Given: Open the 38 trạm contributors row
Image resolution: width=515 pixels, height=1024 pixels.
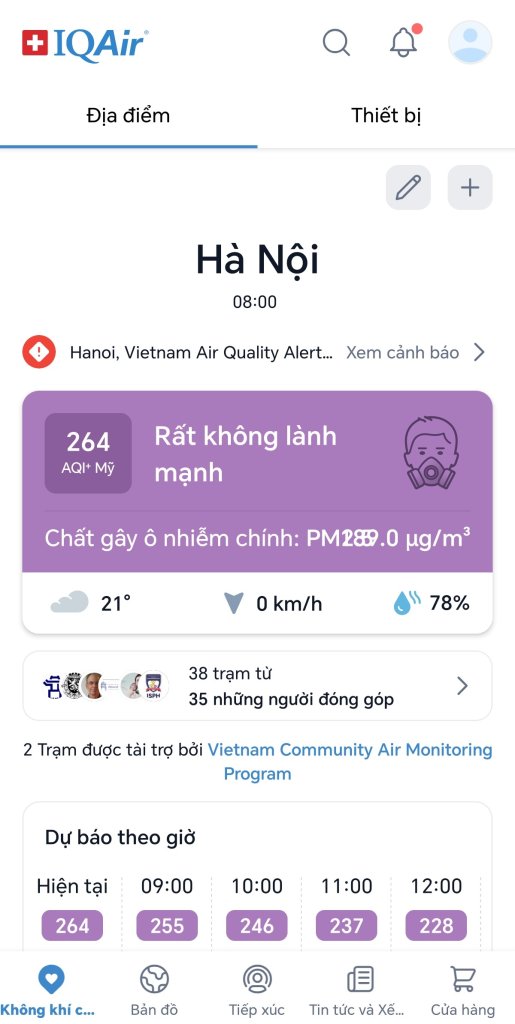Looking at the screenshot, I should click(x=257, y=686).
